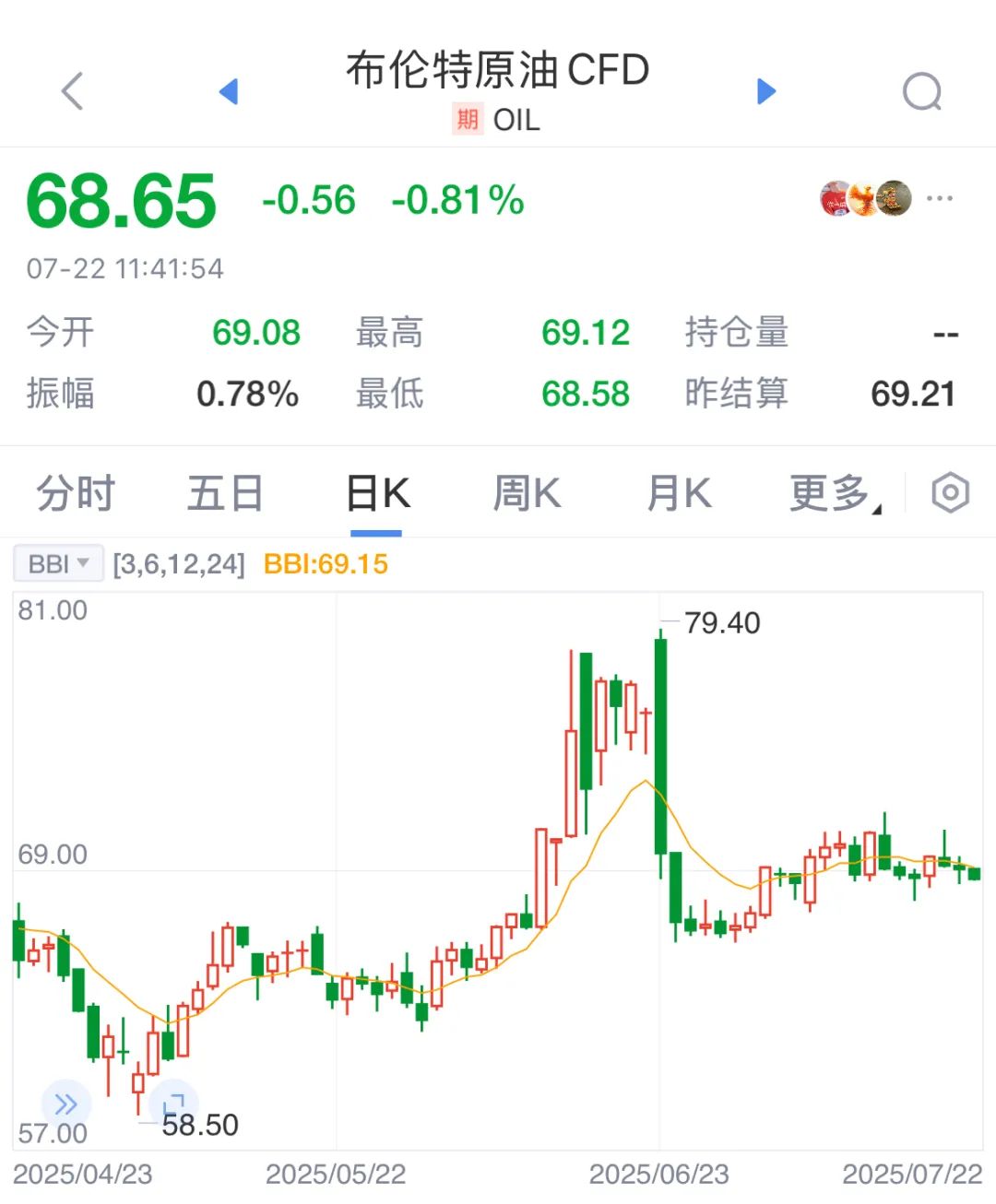Go back using the top-left arrow
This screenshot has width=996, height=1204.
(x=72, y=91)
